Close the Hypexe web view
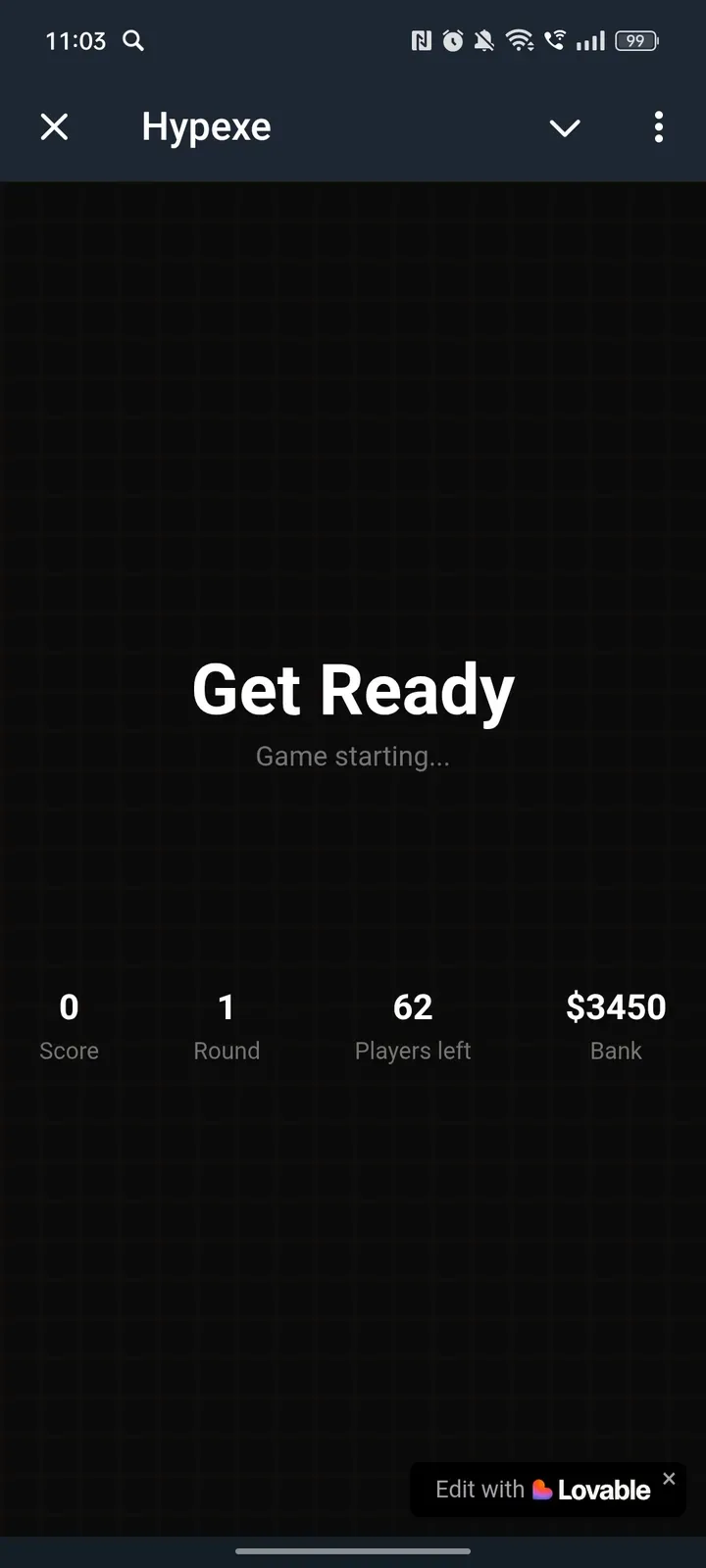 tap(55, 126)
